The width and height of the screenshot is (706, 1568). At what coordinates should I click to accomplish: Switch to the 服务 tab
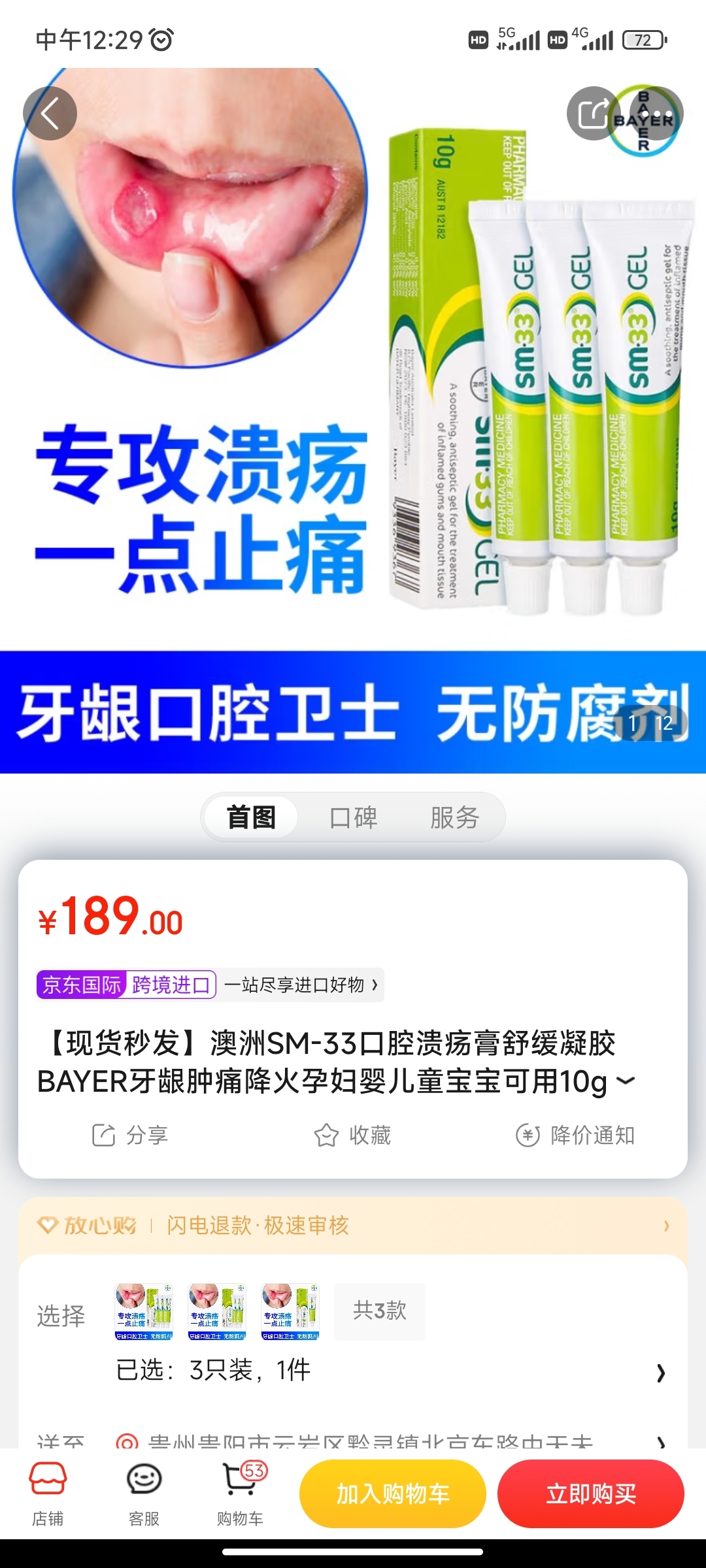(x=455, y=817)
